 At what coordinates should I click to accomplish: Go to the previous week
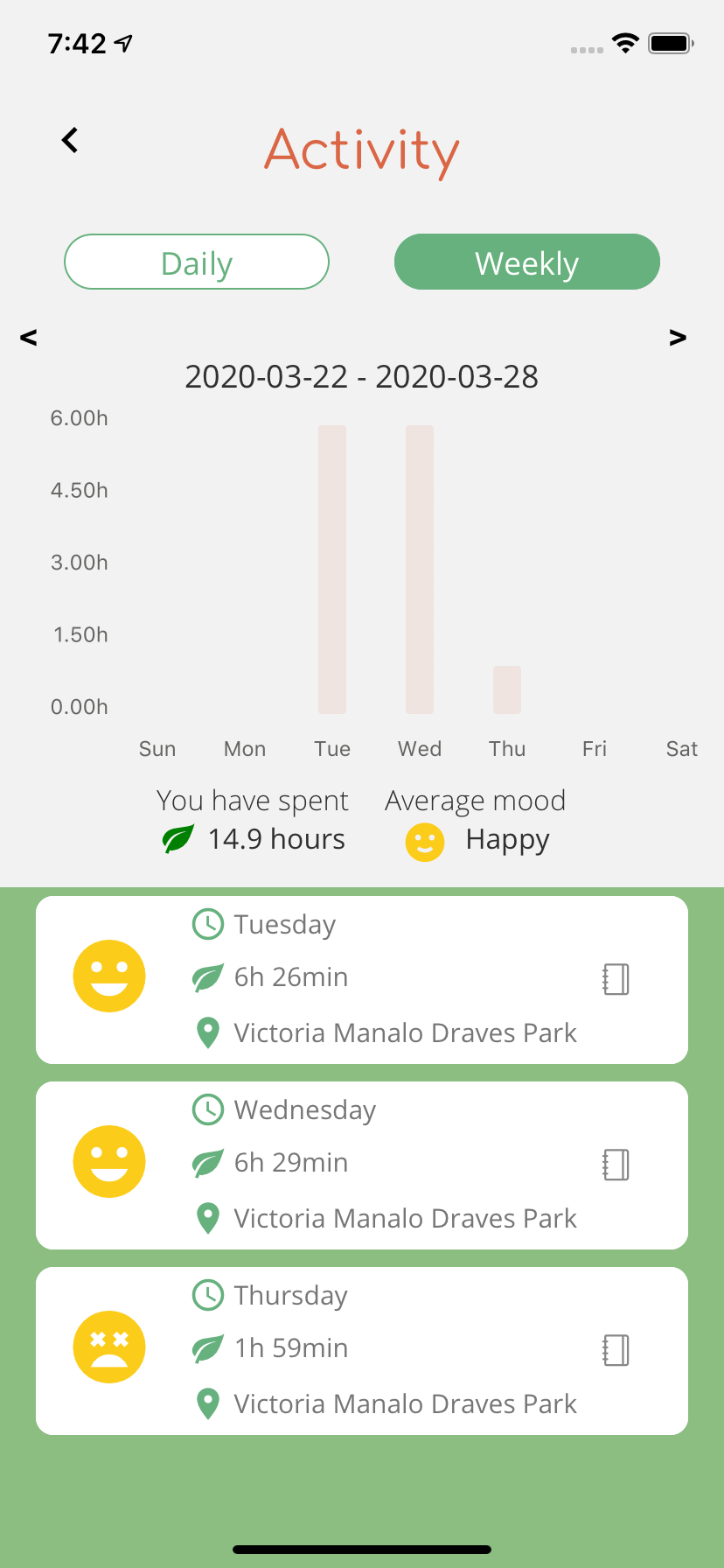click(29, 337)
